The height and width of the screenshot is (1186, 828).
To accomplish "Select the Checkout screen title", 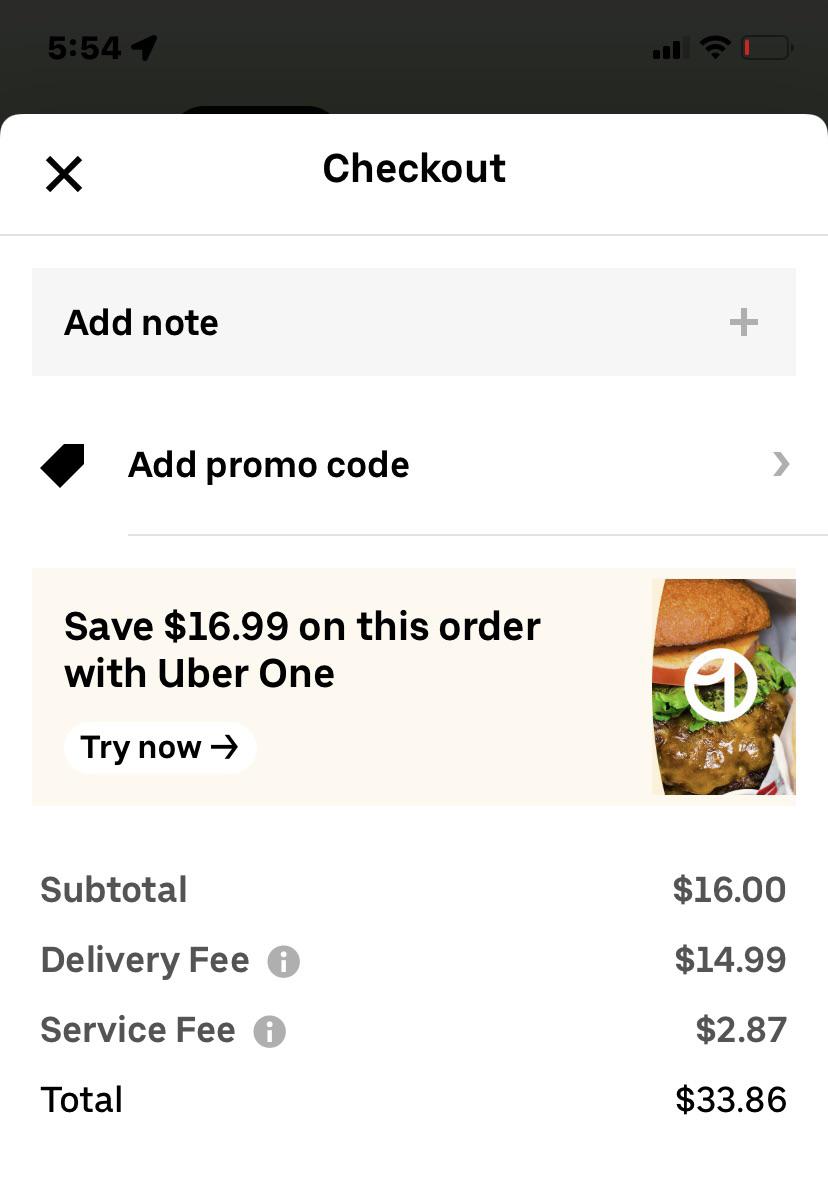I will [x=413, y=168].
